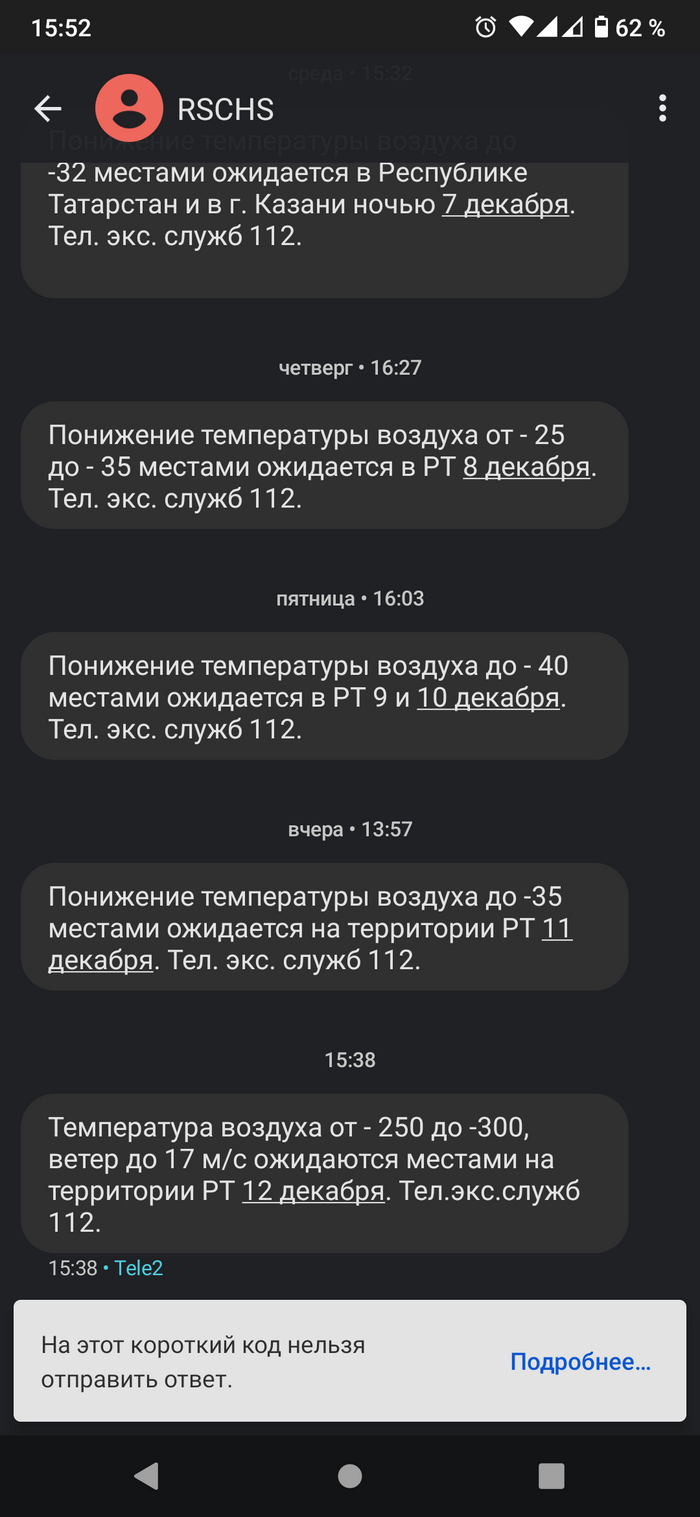The width and height of the screenshot is (700, 1517).
Task: Go to the home screen
Action: pos(350,1476)
